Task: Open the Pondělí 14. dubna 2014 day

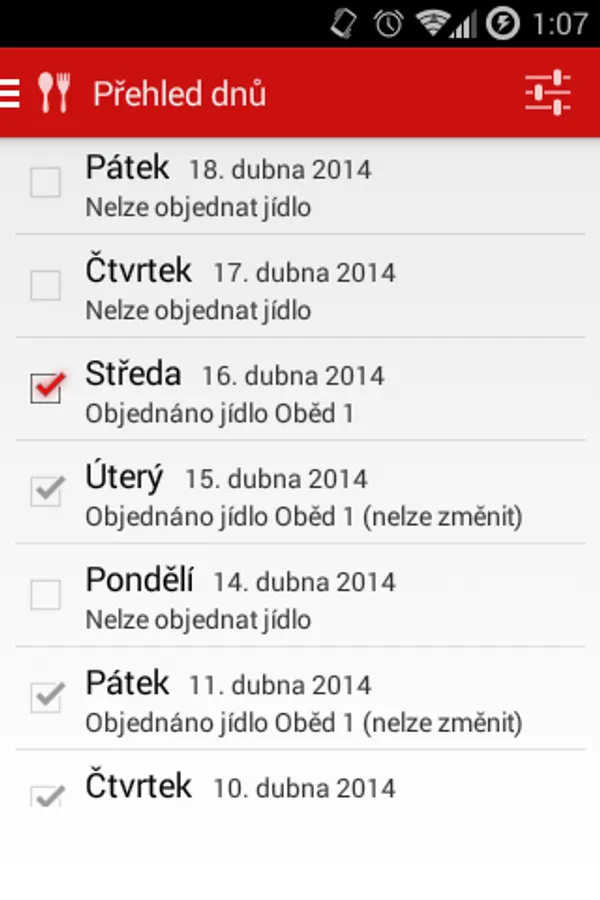Action: pos(300,596)
